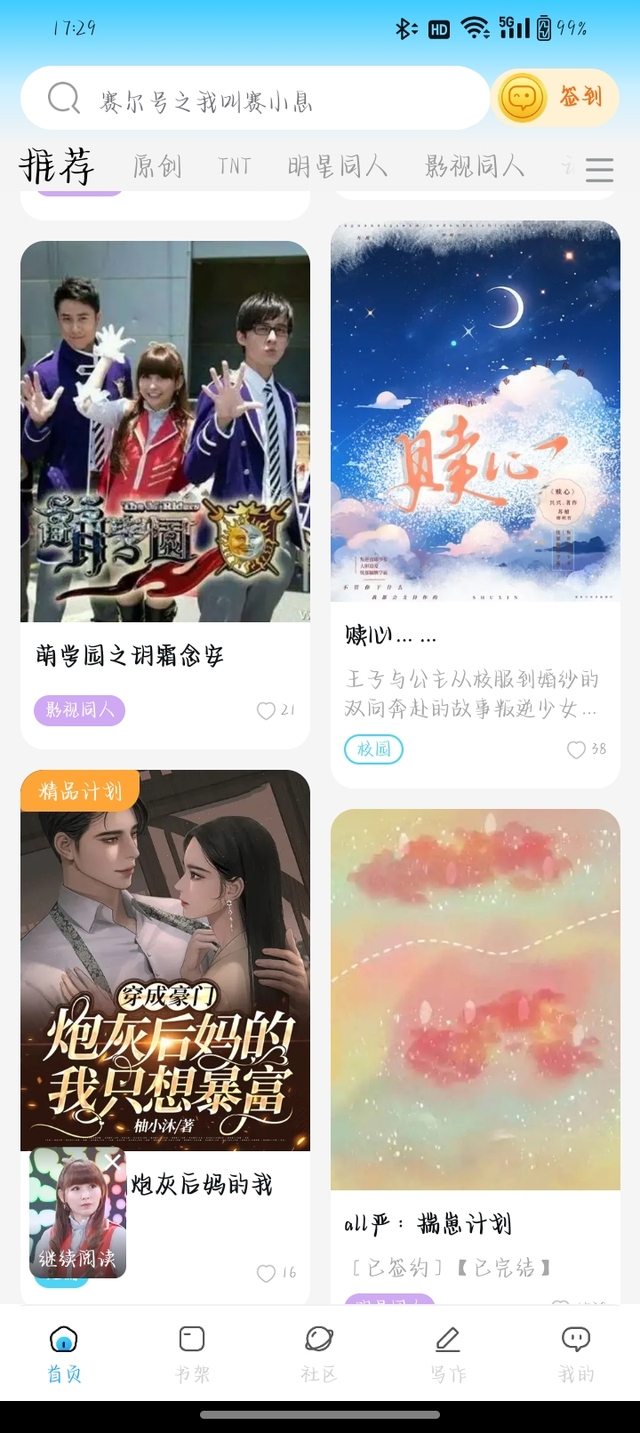Open the search box at the top

tap(255, 98)
